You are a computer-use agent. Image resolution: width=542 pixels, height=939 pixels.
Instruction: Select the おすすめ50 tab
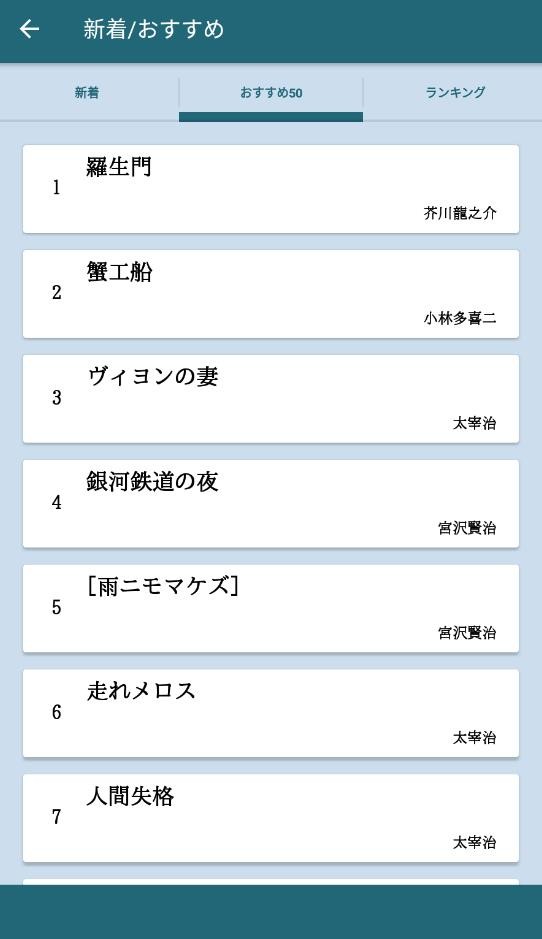coord(271,93)
